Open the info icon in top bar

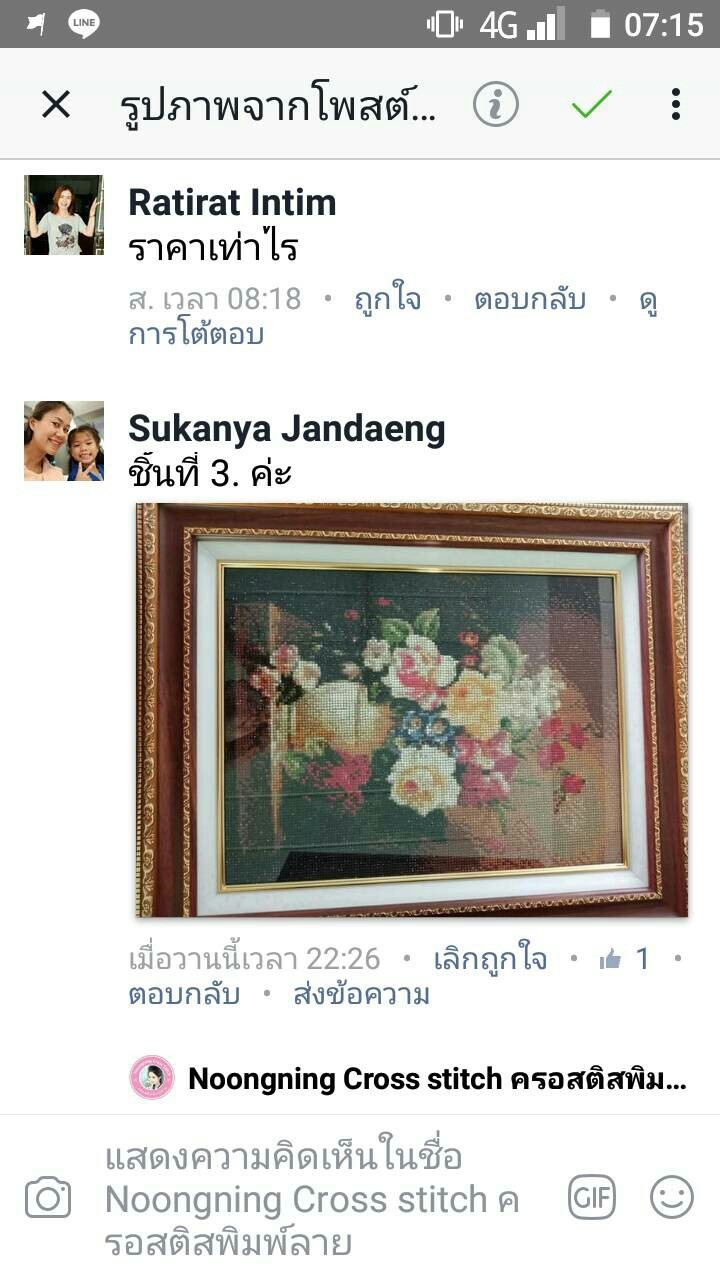click(496, 104)
